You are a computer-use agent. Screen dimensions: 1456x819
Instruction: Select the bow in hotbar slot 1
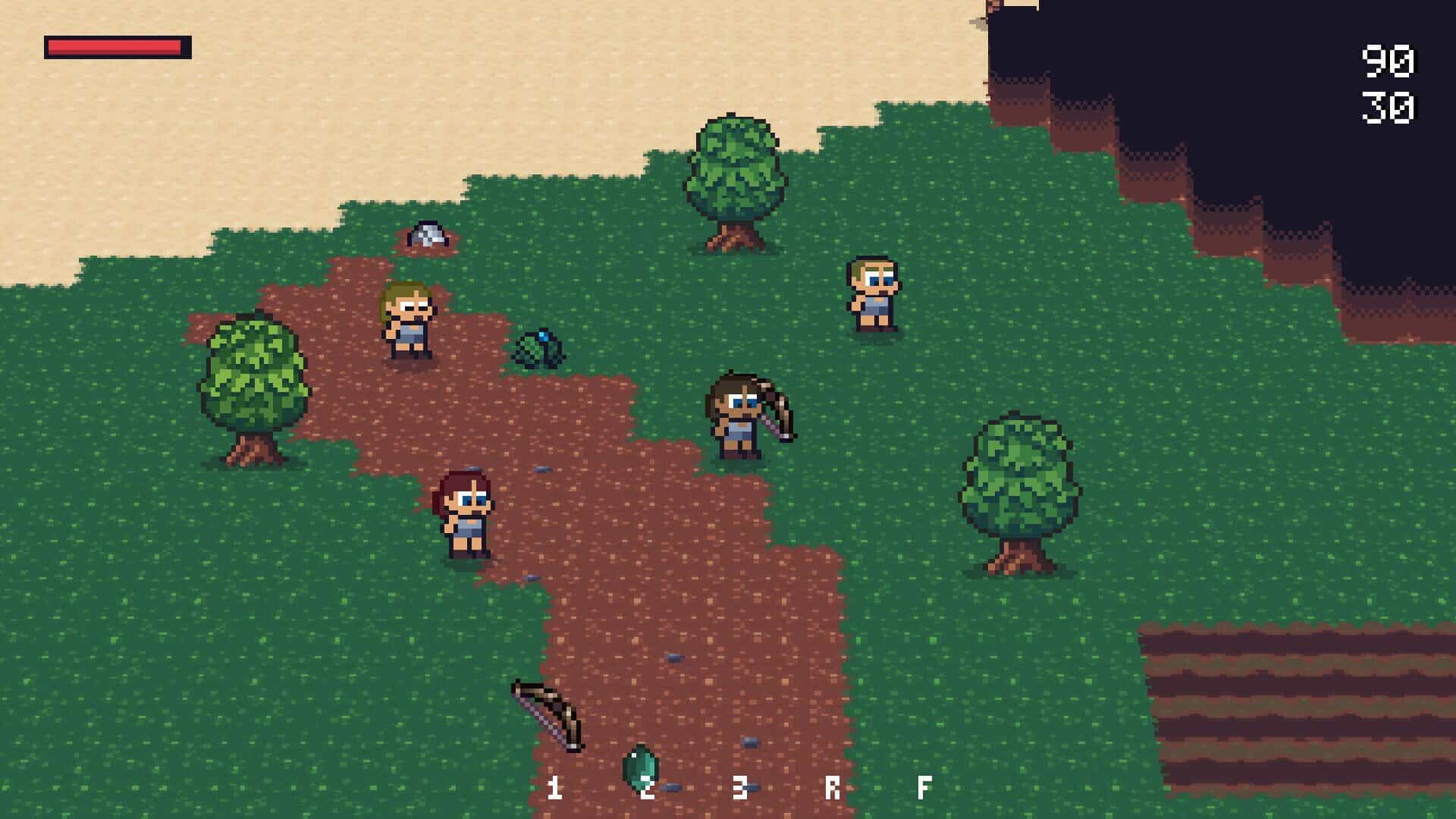click(548, 715)
